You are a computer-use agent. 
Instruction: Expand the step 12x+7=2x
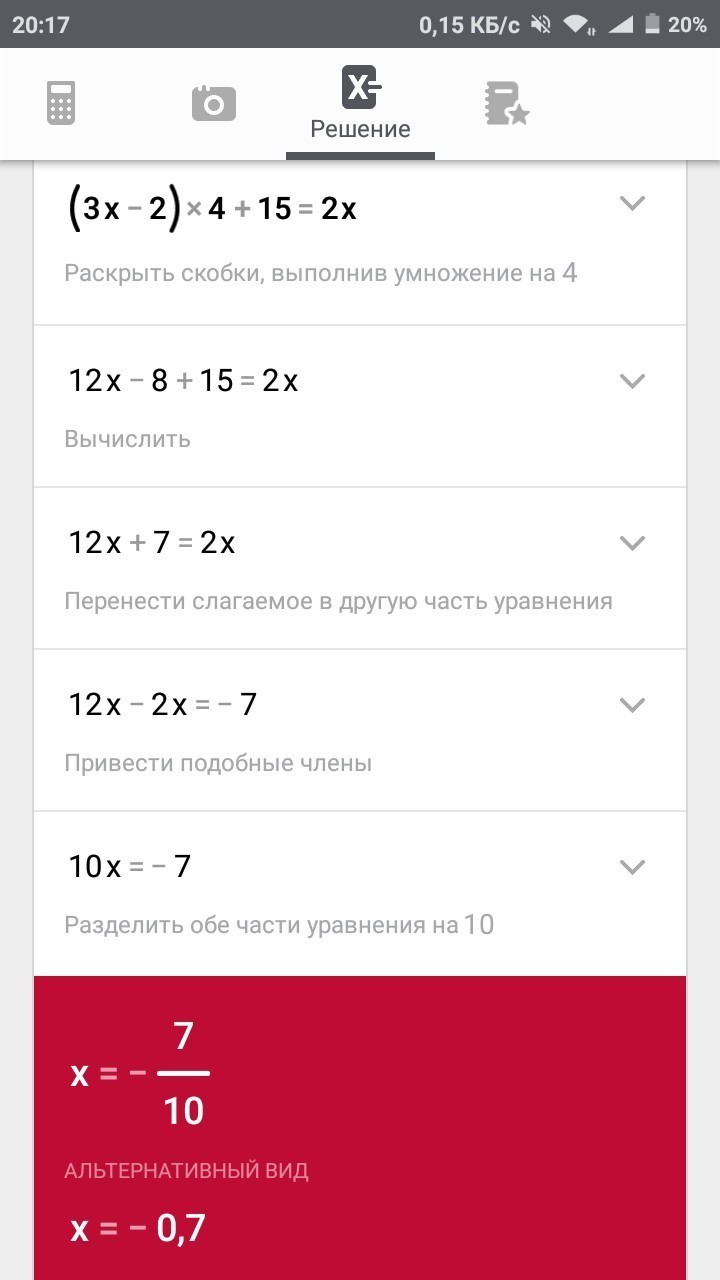[x=632, y=543]
